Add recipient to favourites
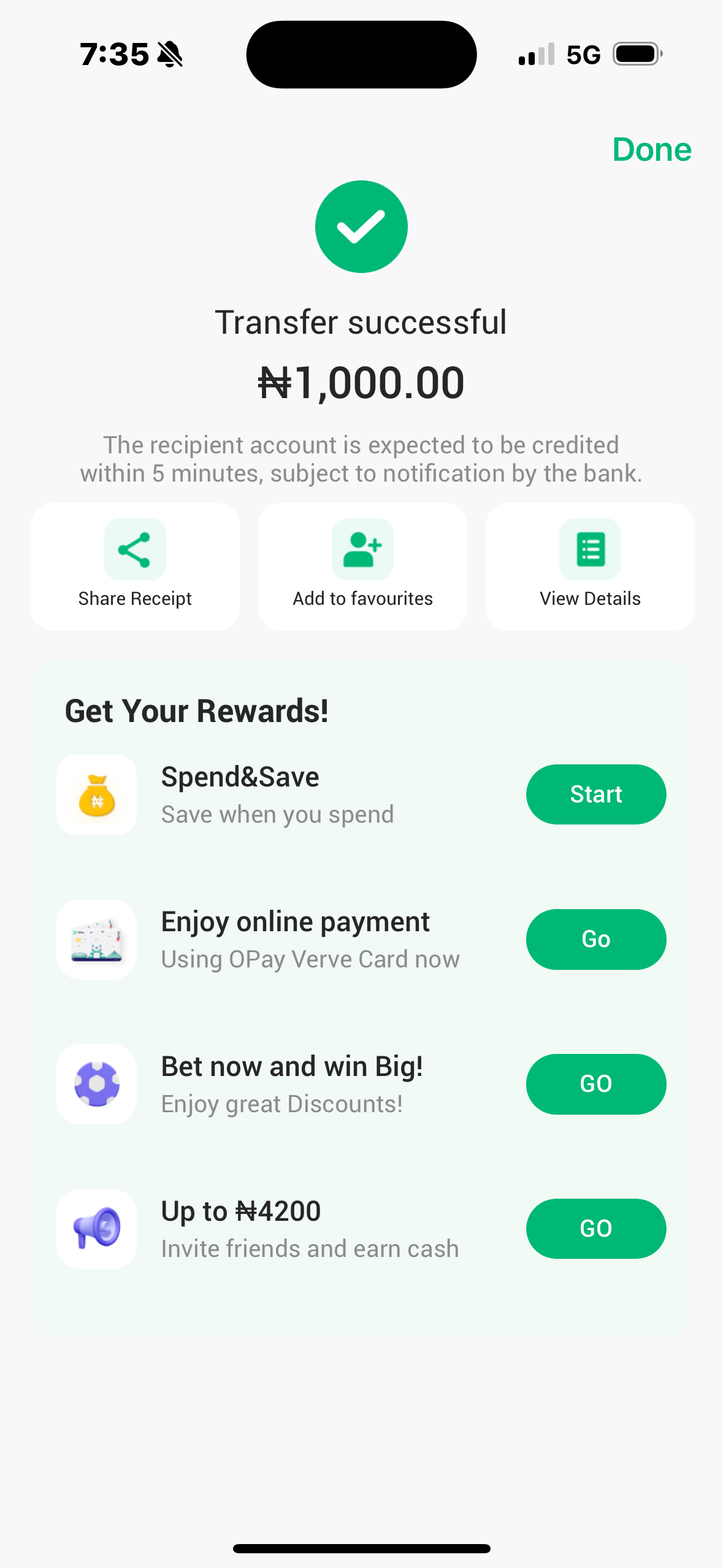 (362, 566)
